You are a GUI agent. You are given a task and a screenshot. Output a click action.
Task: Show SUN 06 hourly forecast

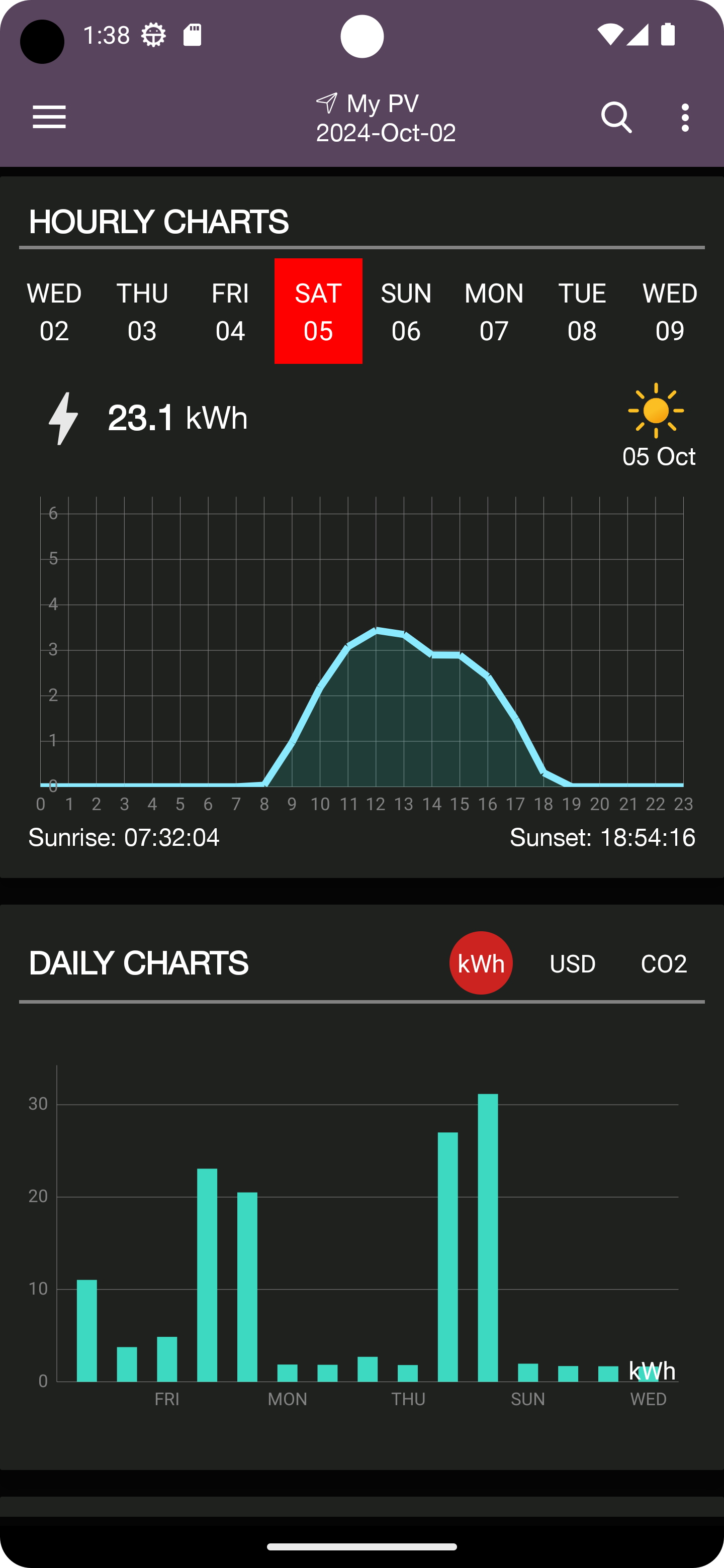(x=406, y=311)
